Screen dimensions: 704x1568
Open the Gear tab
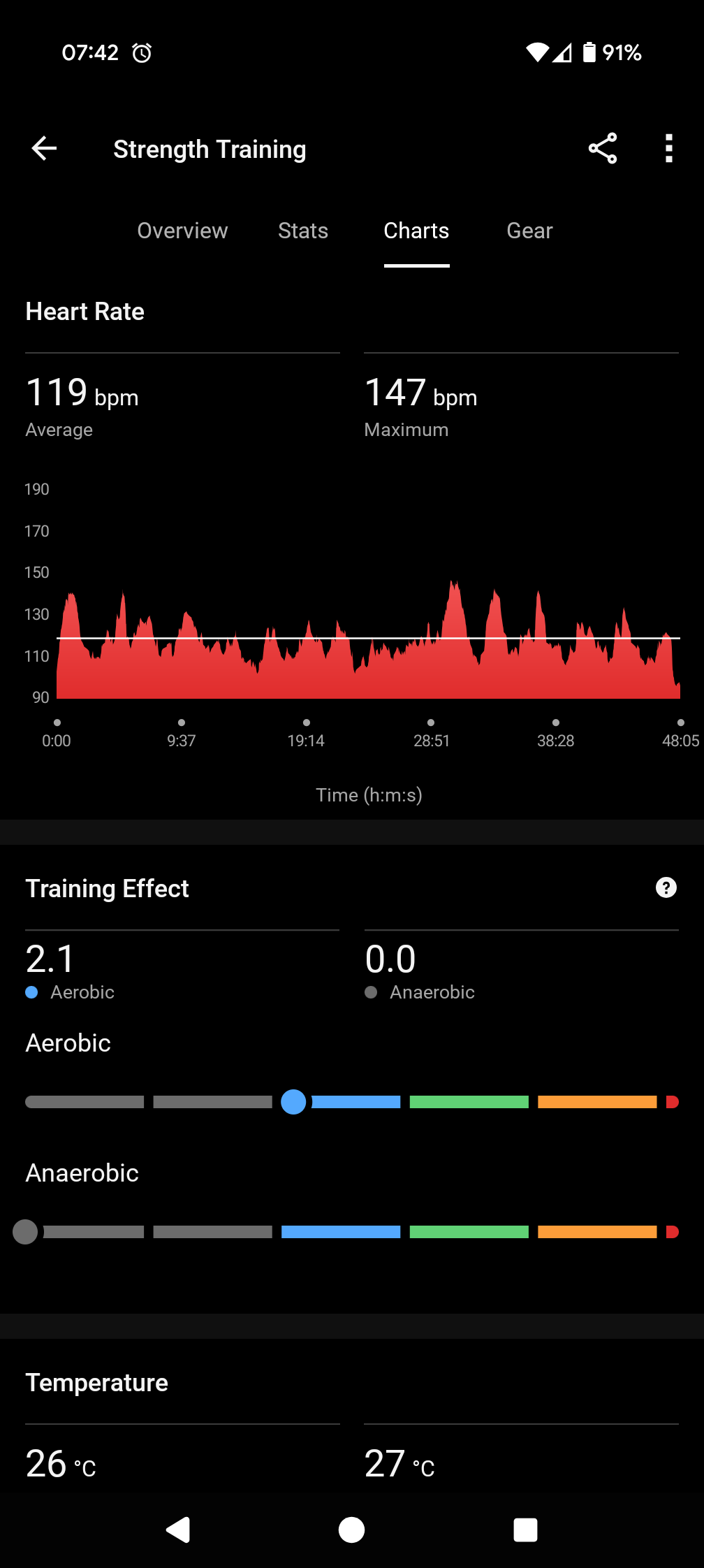pyautogui.click(x=529, y=231)
